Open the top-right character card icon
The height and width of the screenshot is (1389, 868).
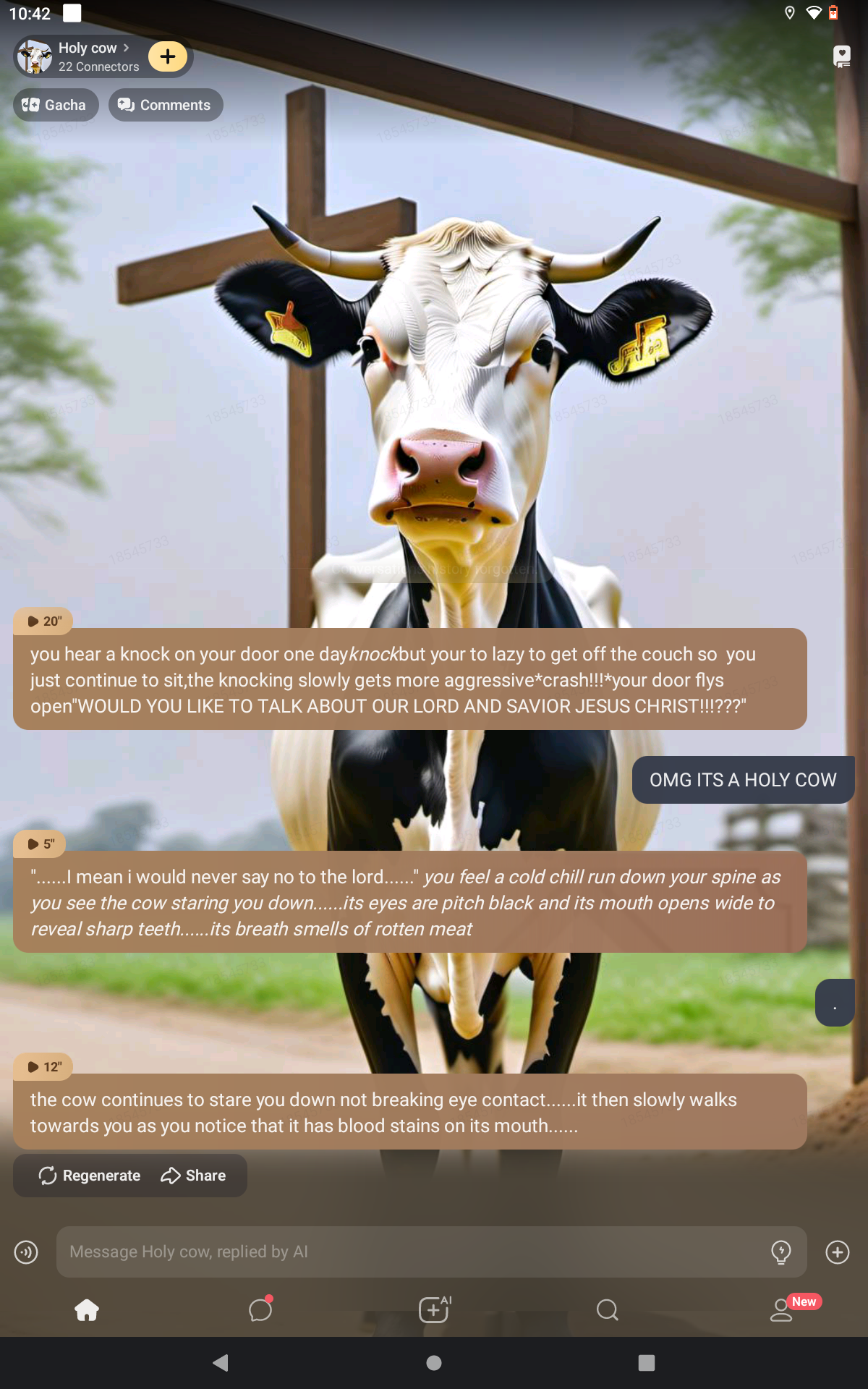click(x=841, y=56)
